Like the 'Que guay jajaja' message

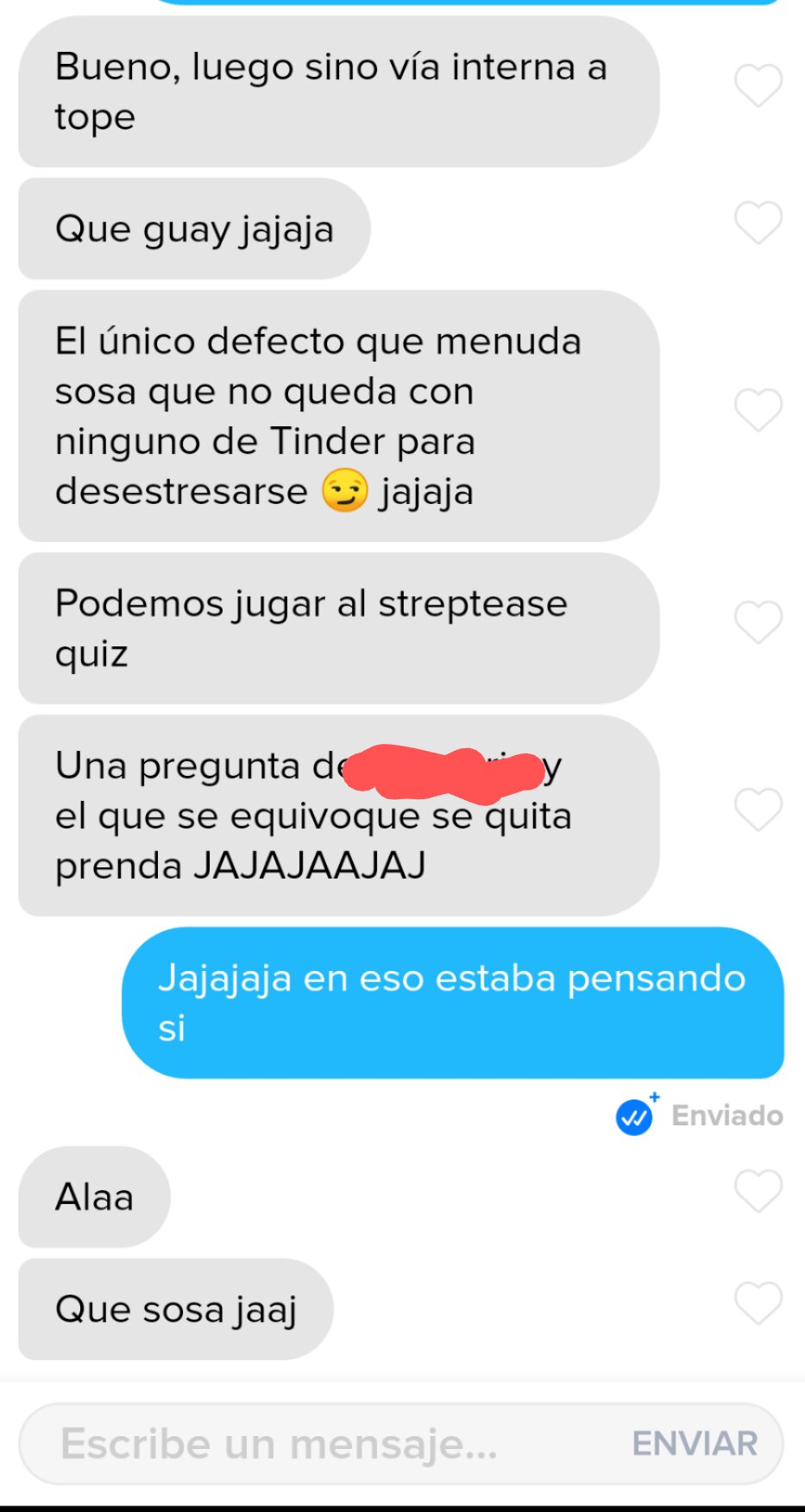tap(758, 223)
